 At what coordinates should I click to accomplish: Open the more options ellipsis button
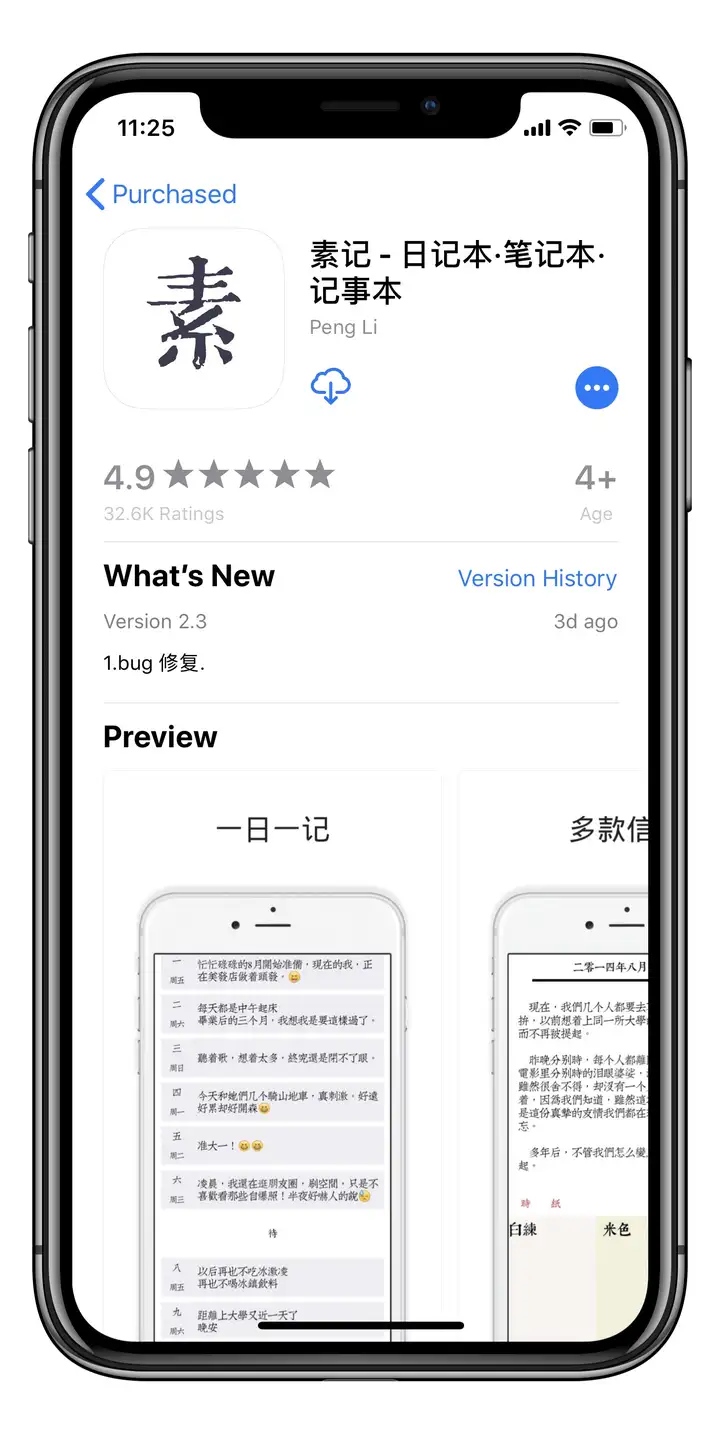coord(597,388)
